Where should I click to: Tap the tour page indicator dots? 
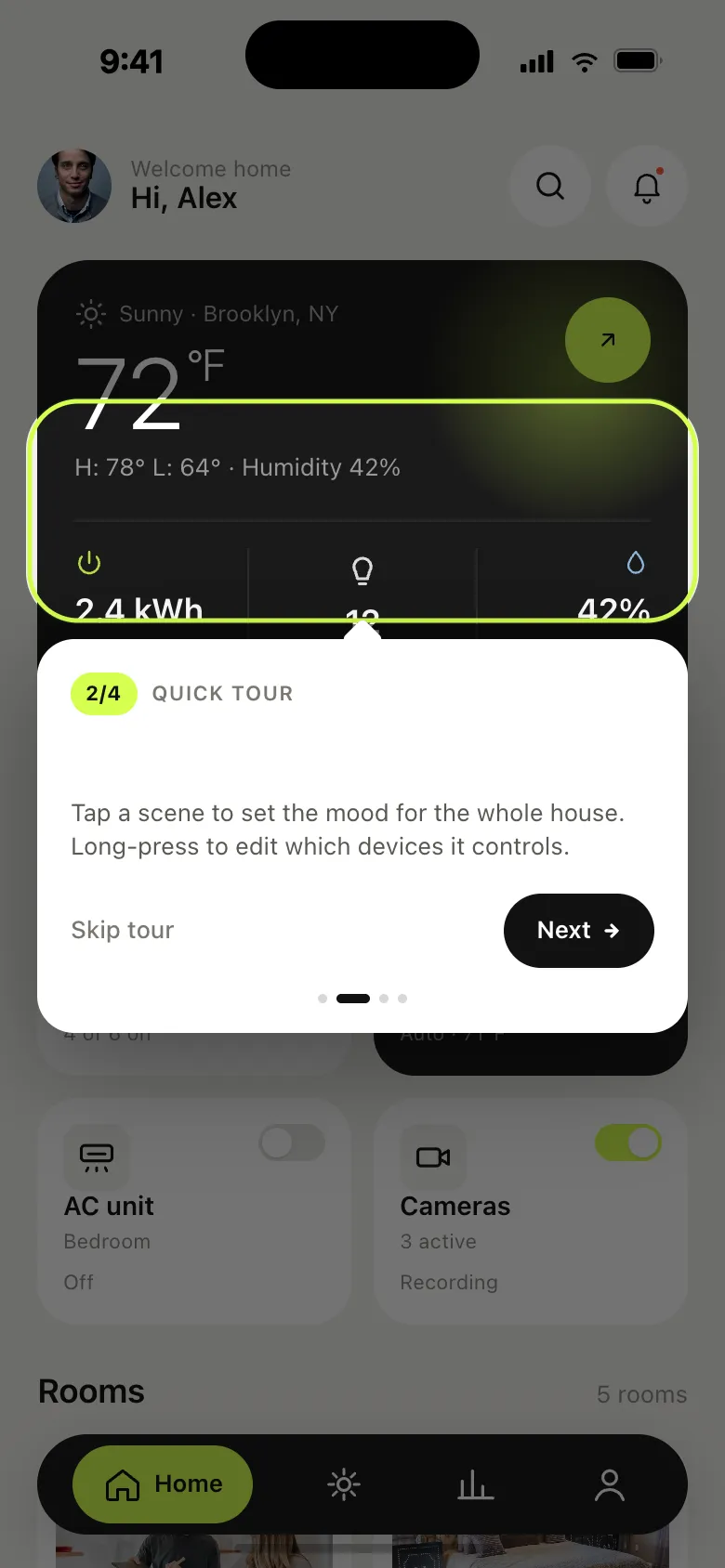pyautogui.click(x=362, y=999)
